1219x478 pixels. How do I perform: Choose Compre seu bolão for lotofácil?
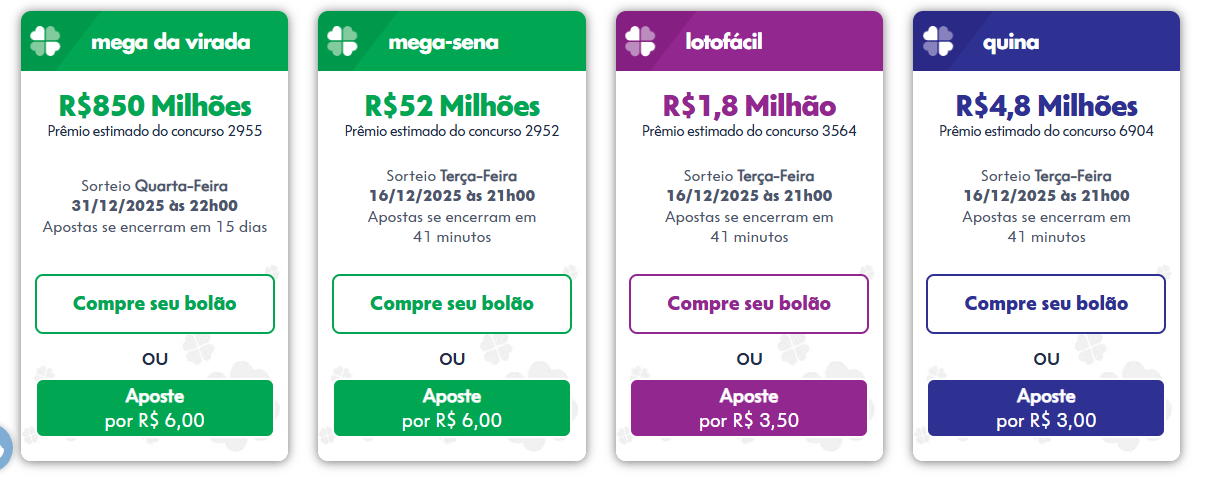click(x=749, y=303)
